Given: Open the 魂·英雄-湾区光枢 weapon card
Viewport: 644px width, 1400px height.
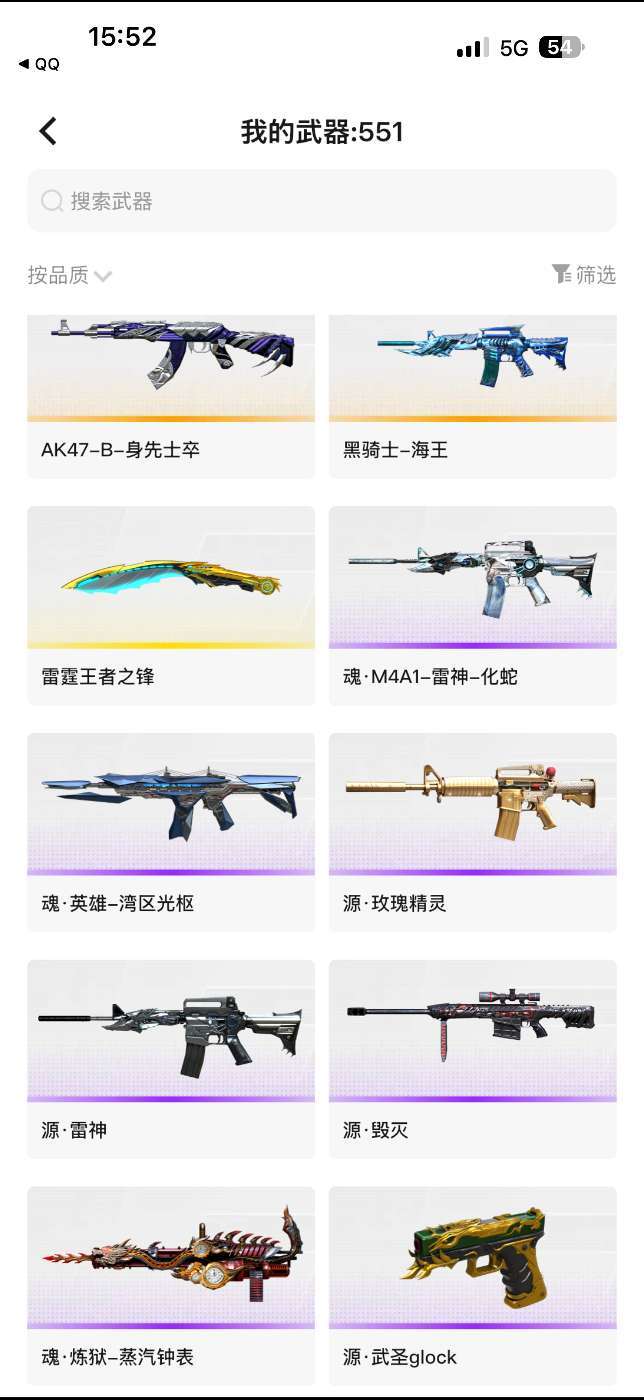Looking at the screenshot, I should (x=171, y=833).
